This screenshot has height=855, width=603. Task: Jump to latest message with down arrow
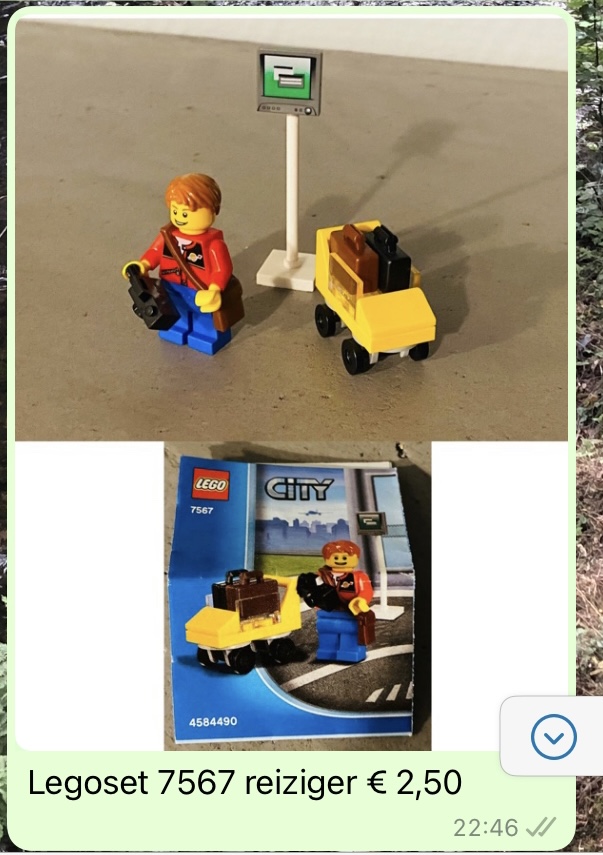pyautogui.click(x=553, y=737)
